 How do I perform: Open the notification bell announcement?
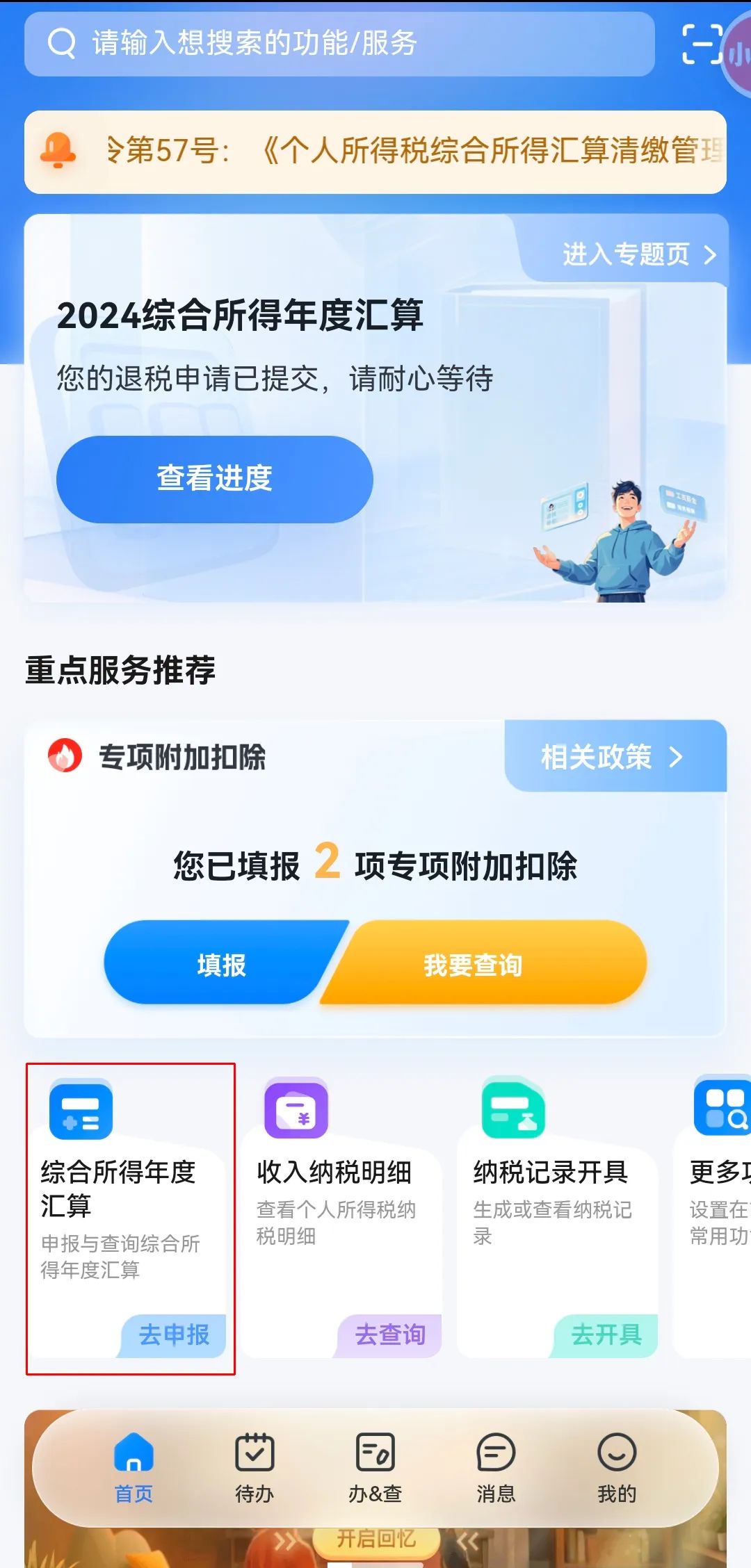tap(59, 148)
